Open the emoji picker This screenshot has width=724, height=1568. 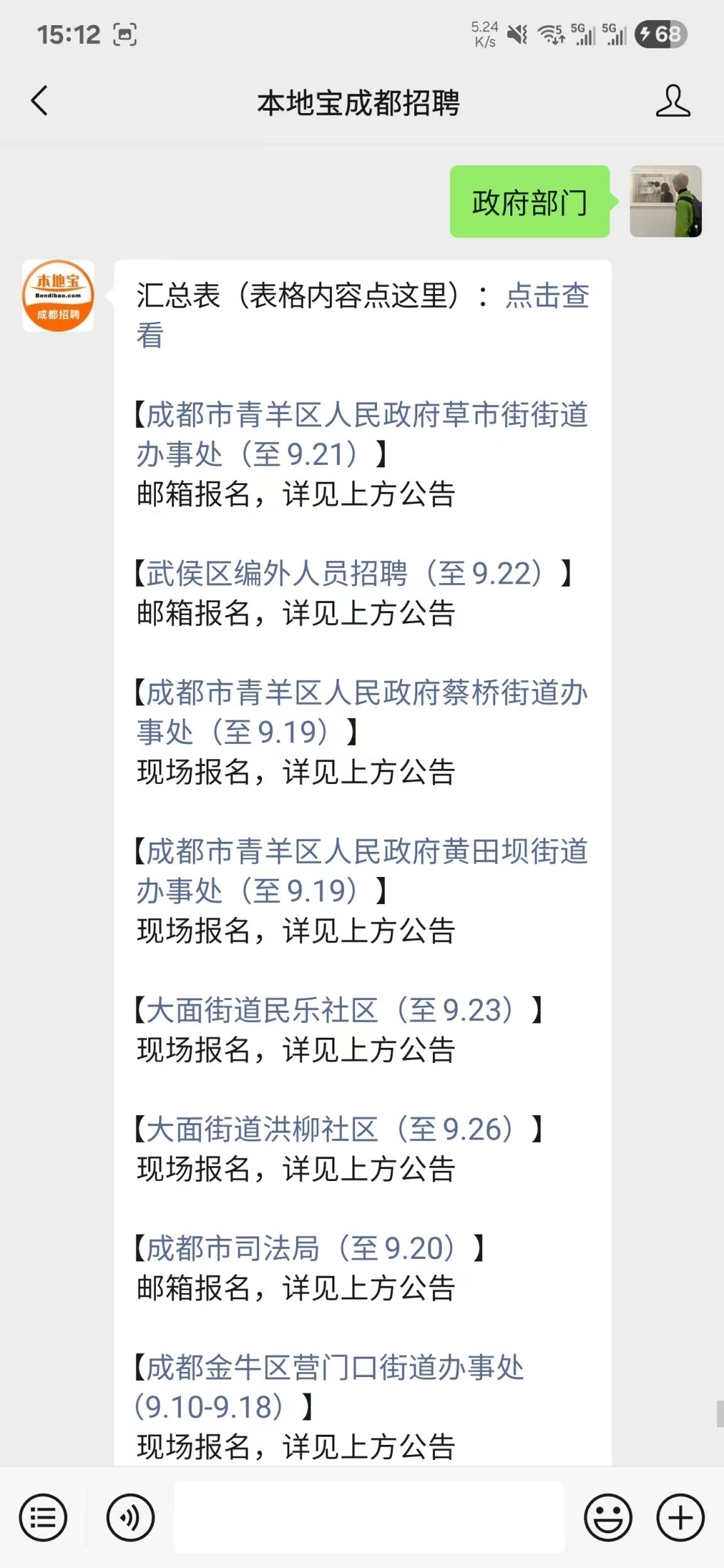(x=608, y=1518)
